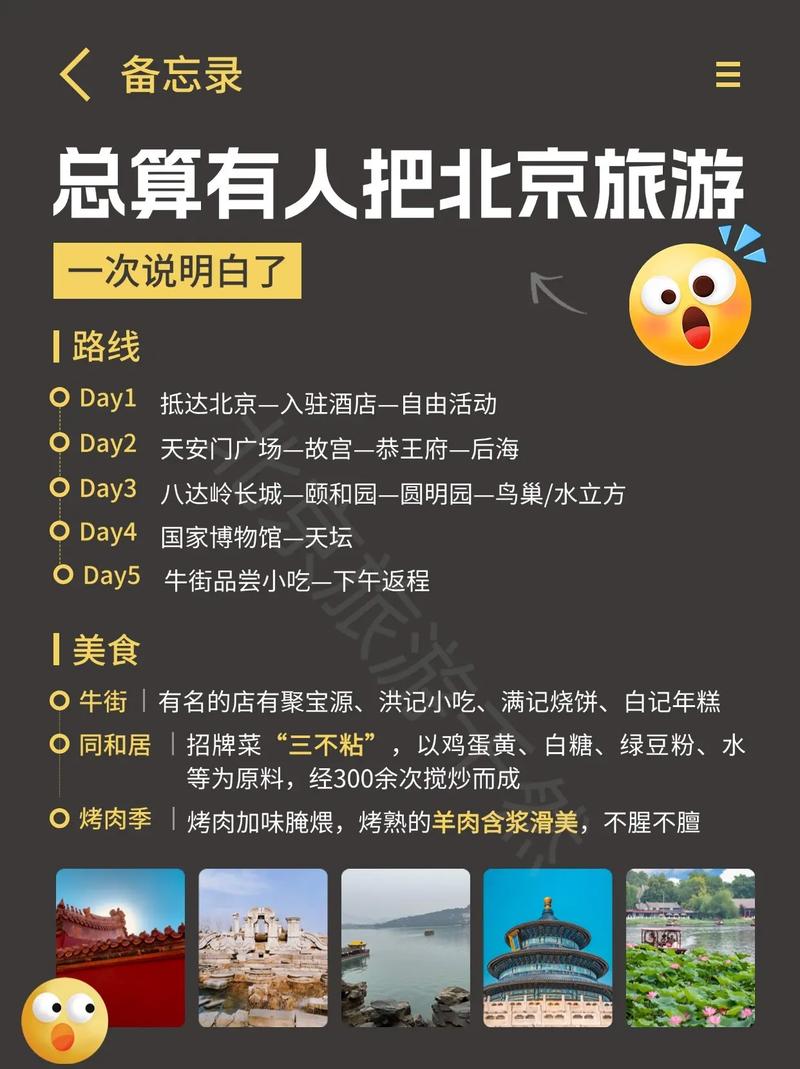
Task: Toggle the Day2 itinerary bullet
Action: tap(58, 441)
